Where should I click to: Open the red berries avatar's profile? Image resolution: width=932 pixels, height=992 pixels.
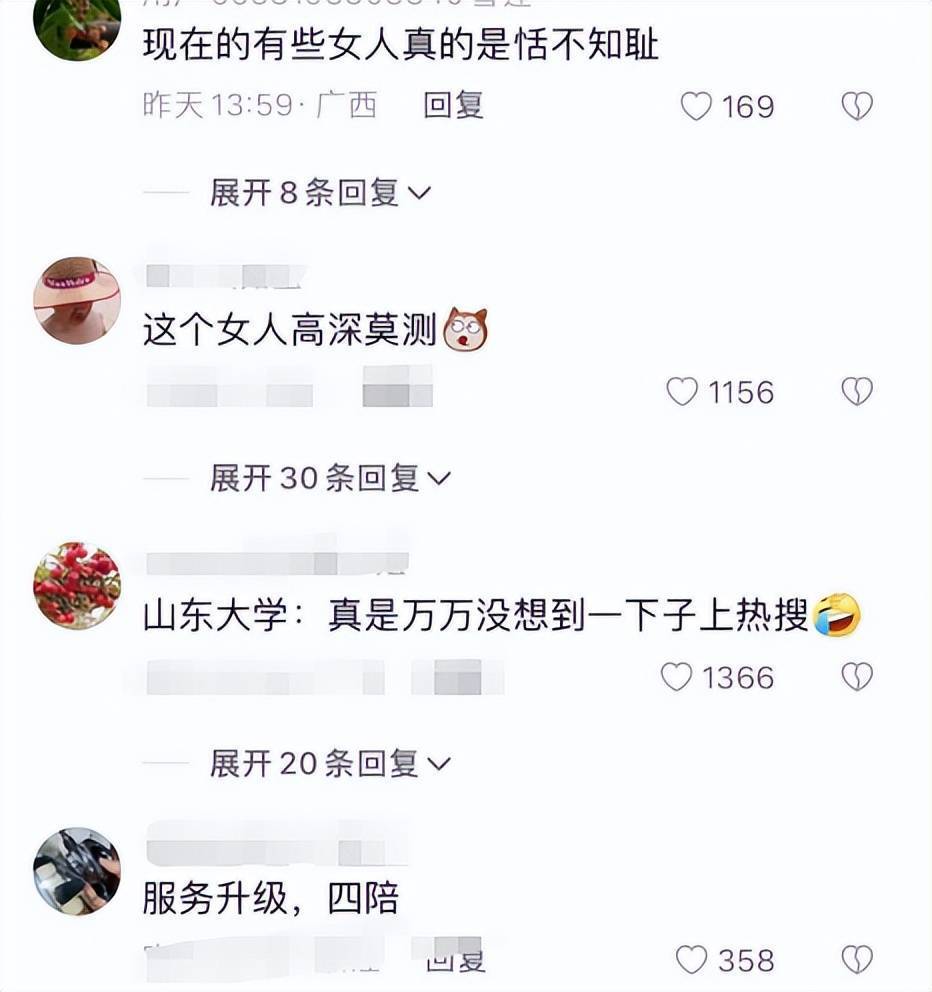[x=77, y=586]
